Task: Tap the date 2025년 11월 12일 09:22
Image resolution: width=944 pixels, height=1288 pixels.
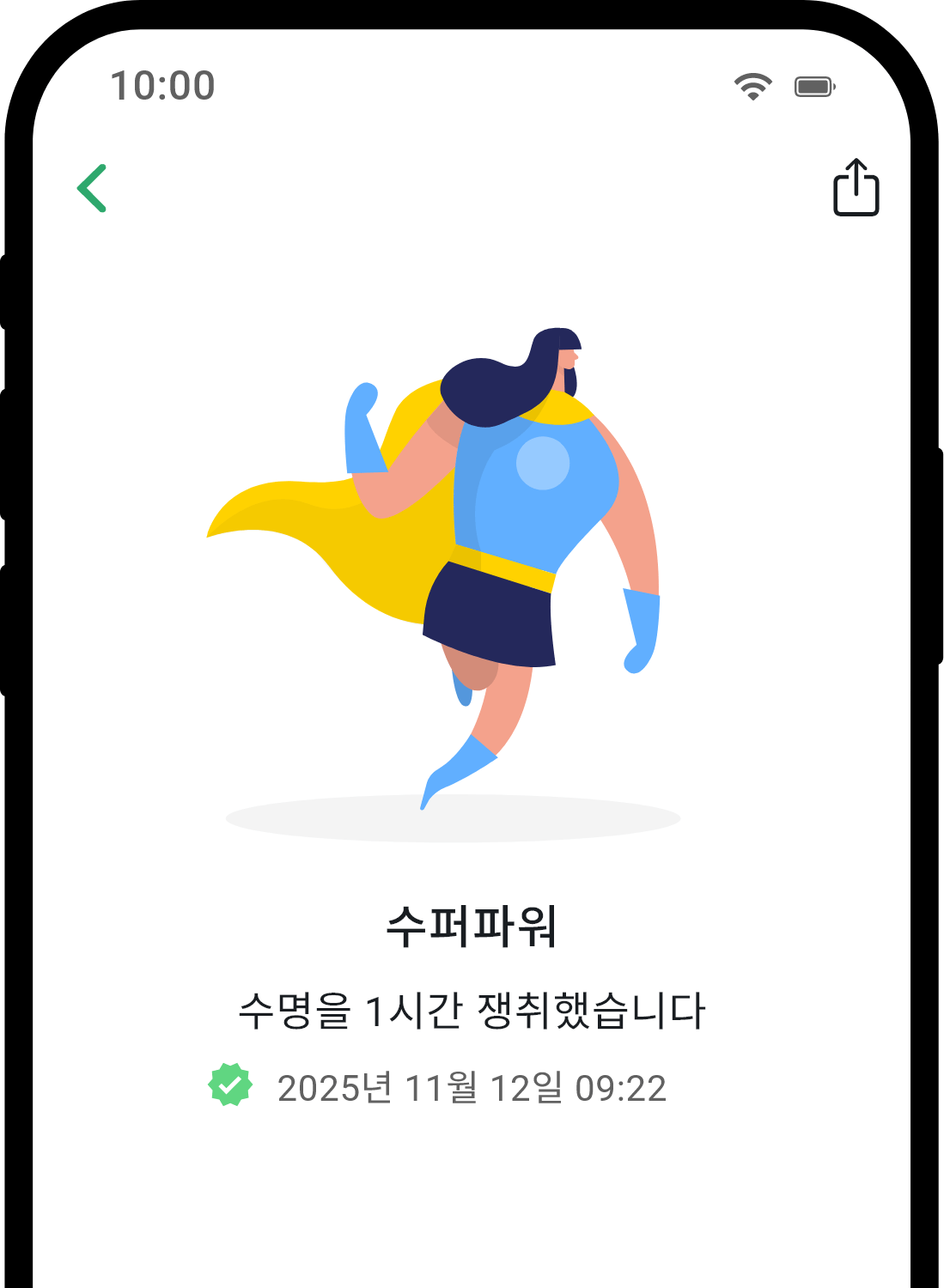Action: pos(472,1087)
